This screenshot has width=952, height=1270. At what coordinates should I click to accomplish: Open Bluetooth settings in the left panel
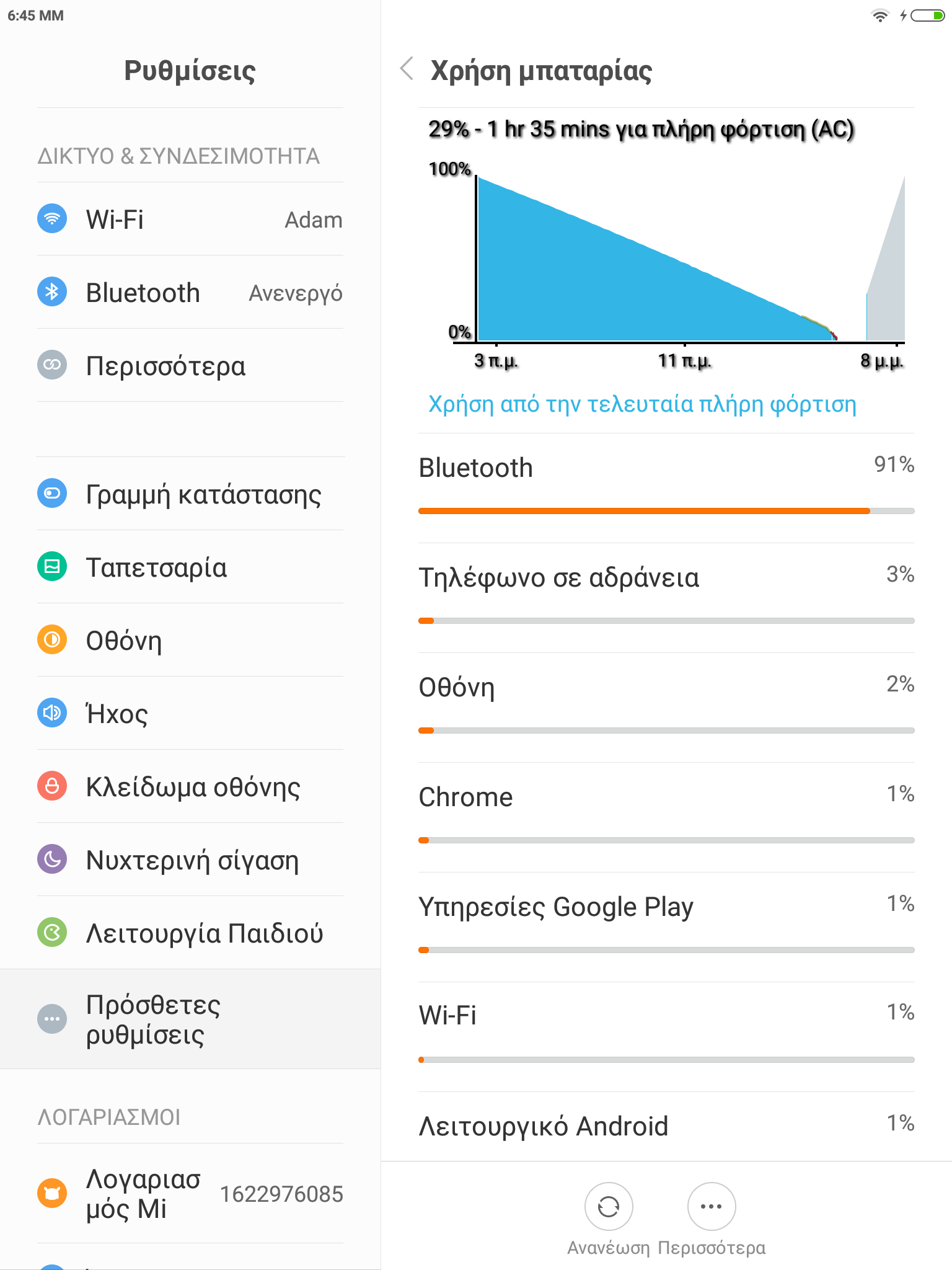[190, 292]
